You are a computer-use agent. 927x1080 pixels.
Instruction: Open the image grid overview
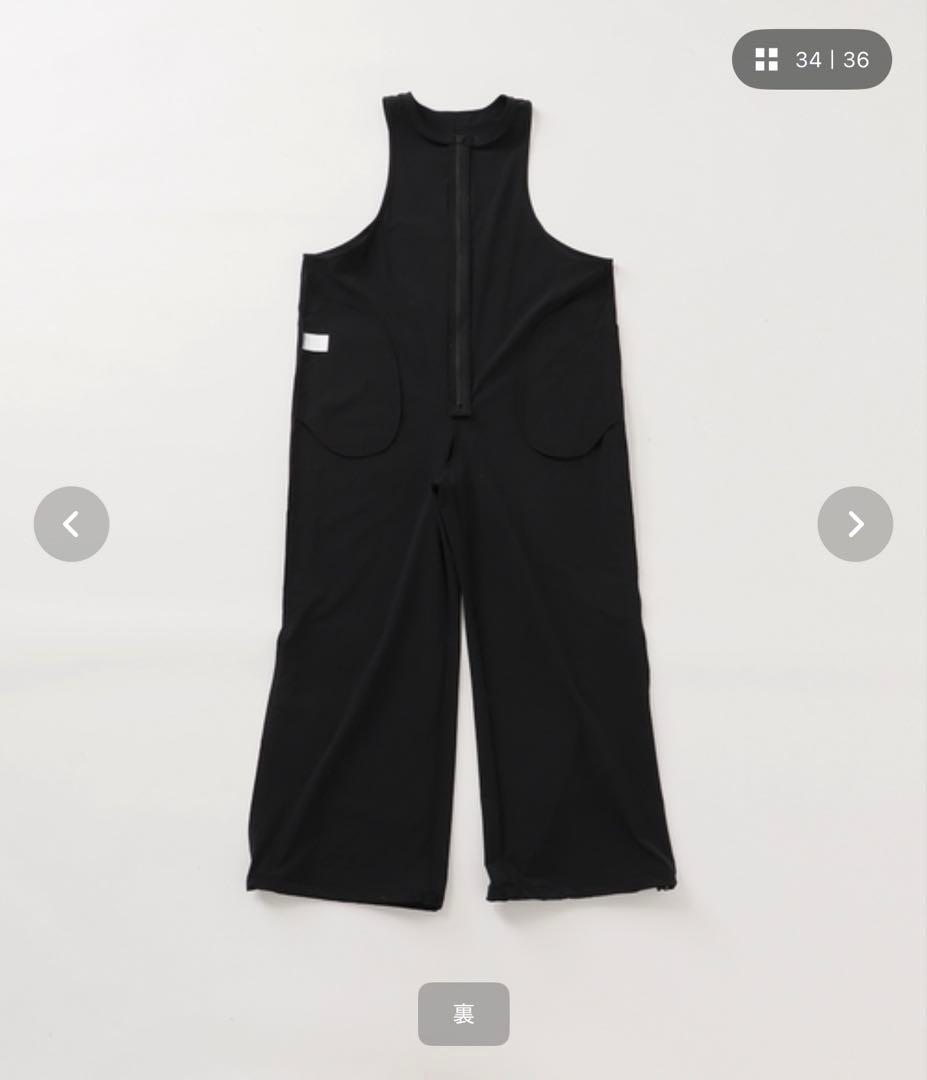pos(767,60)
